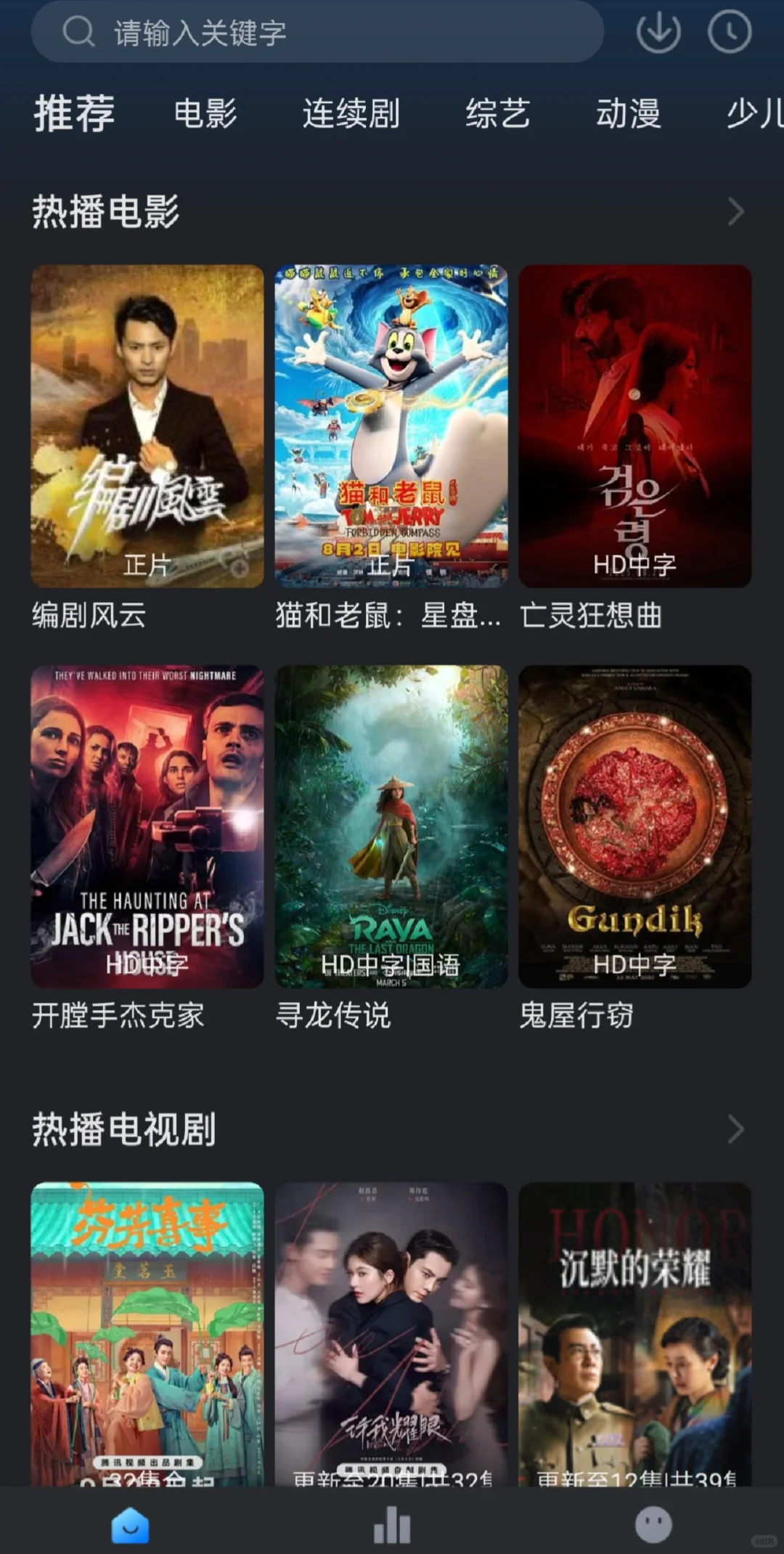Open the movie 编剧风云
Image resolution: width=784 pixels, height=1554 pixels.
(147, 426)
